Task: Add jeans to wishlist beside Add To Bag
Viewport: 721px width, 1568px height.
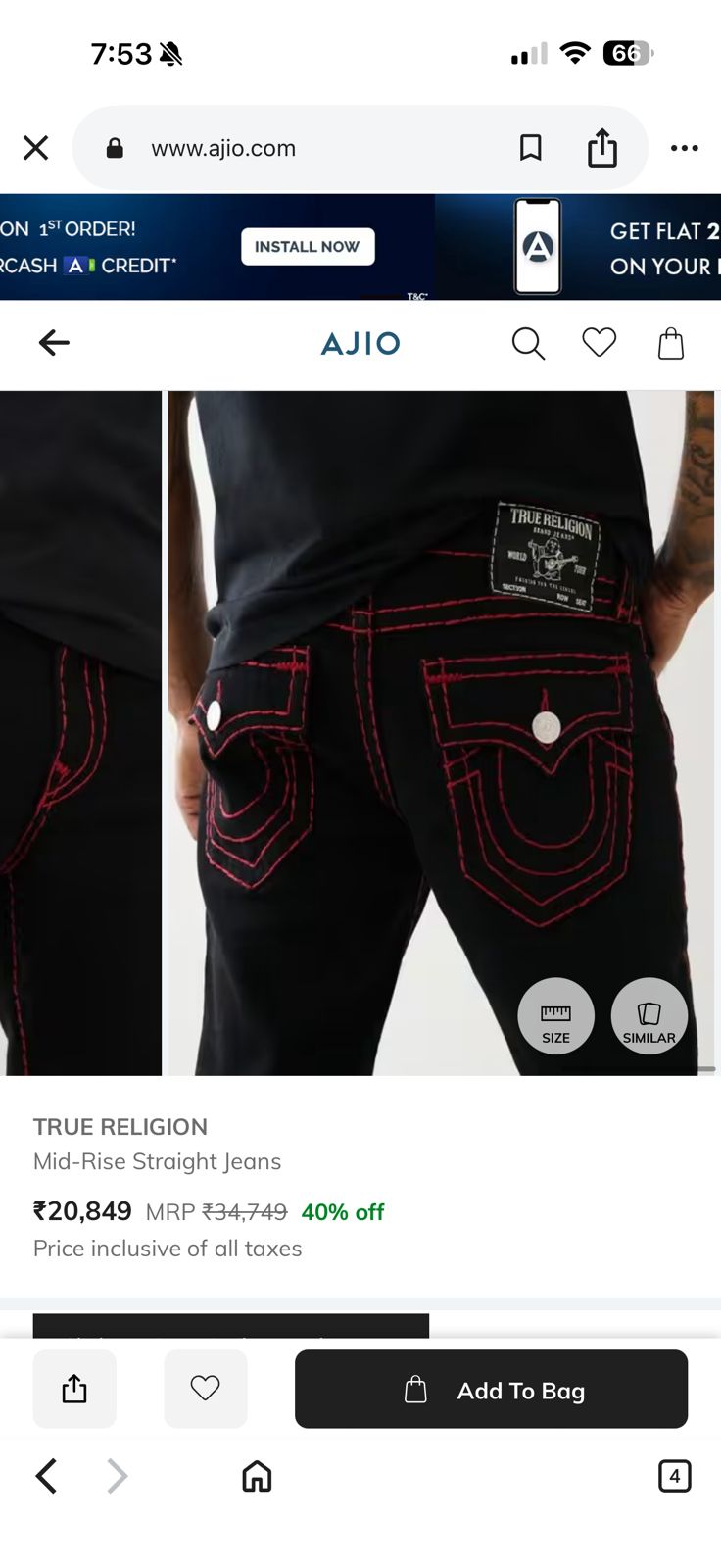Action: pyautogui.click(x=206, y=1389)
